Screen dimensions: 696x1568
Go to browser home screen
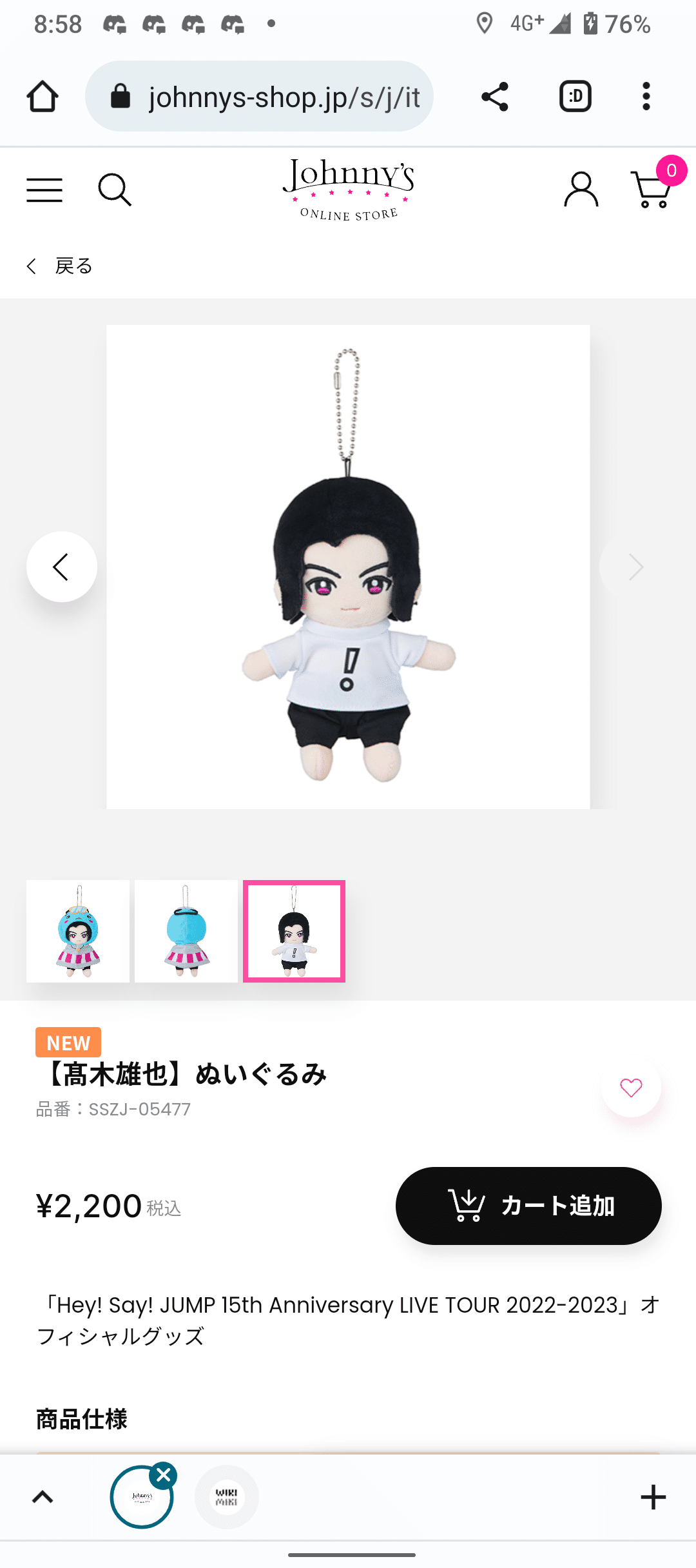pyautogui.click(x=42, y=97)
